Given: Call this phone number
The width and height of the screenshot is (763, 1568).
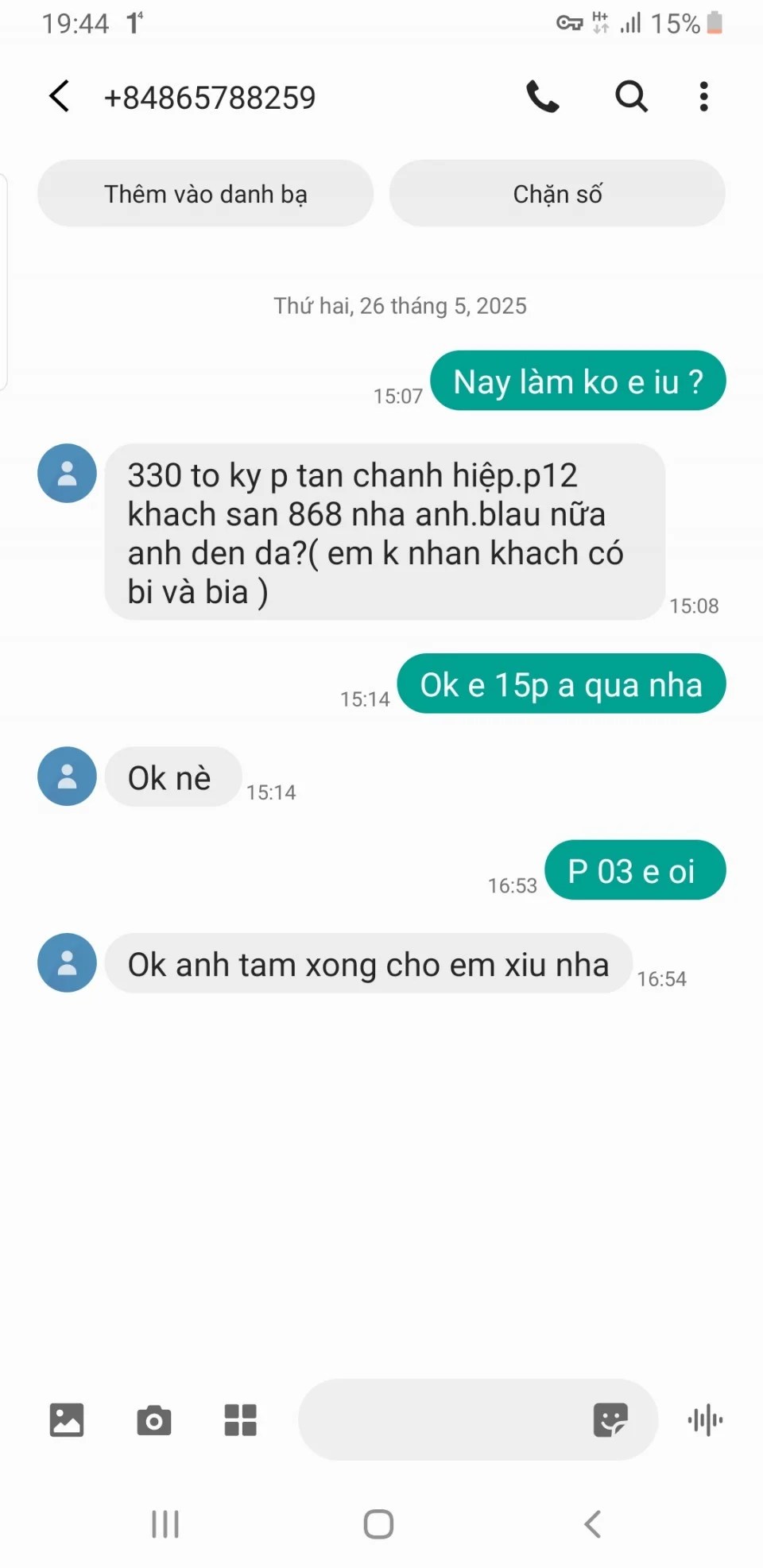Looking at the screenshot, I should click(543, 97).
